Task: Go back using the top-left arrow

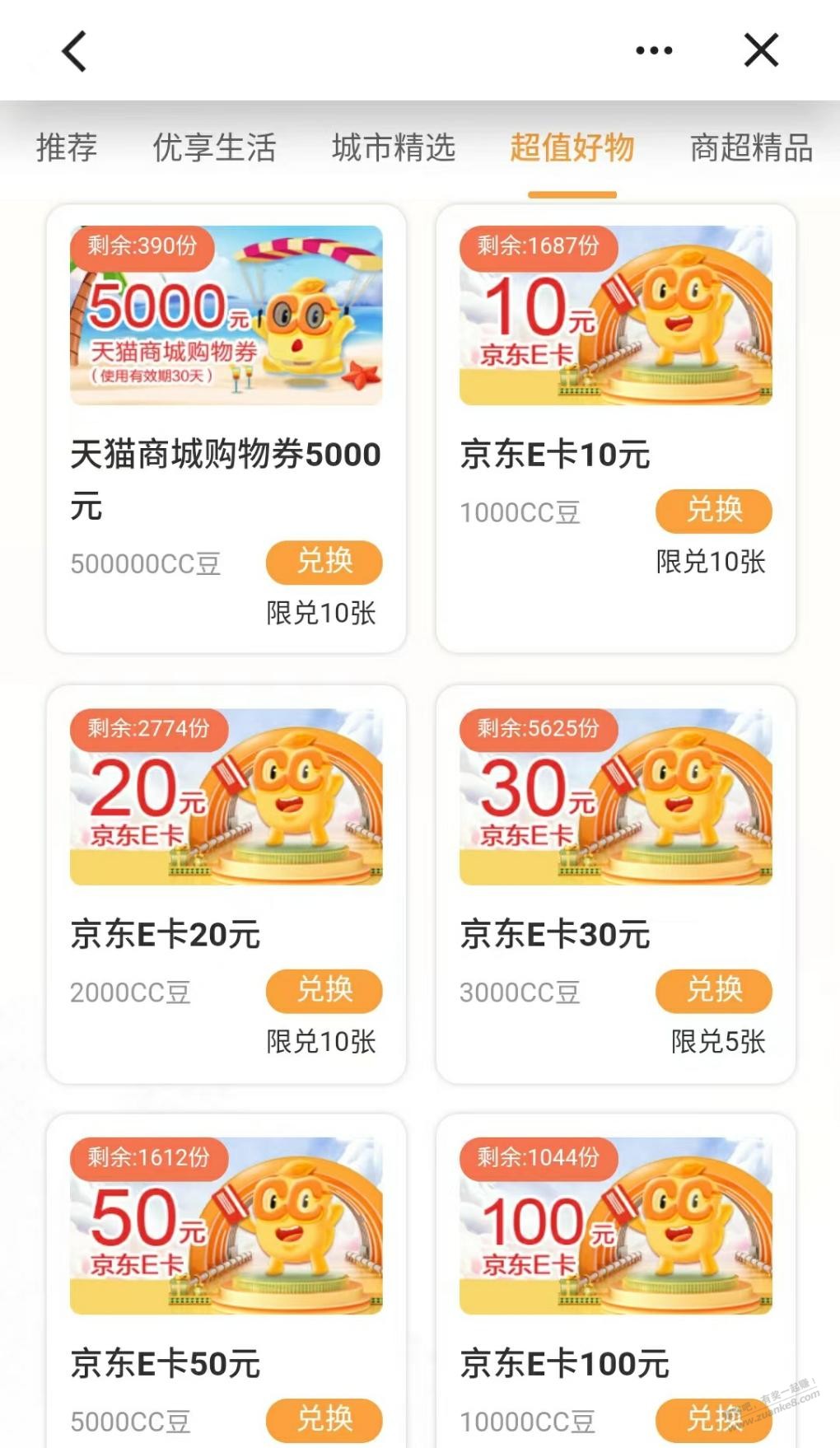Action: pos(74,51)
